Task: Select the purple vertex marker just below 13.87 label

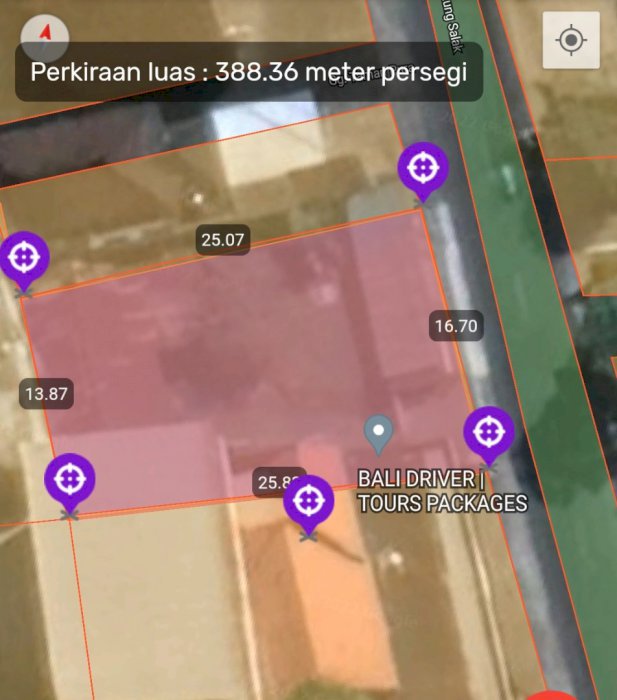Action: pyautogui.click(x=70, y=479)
